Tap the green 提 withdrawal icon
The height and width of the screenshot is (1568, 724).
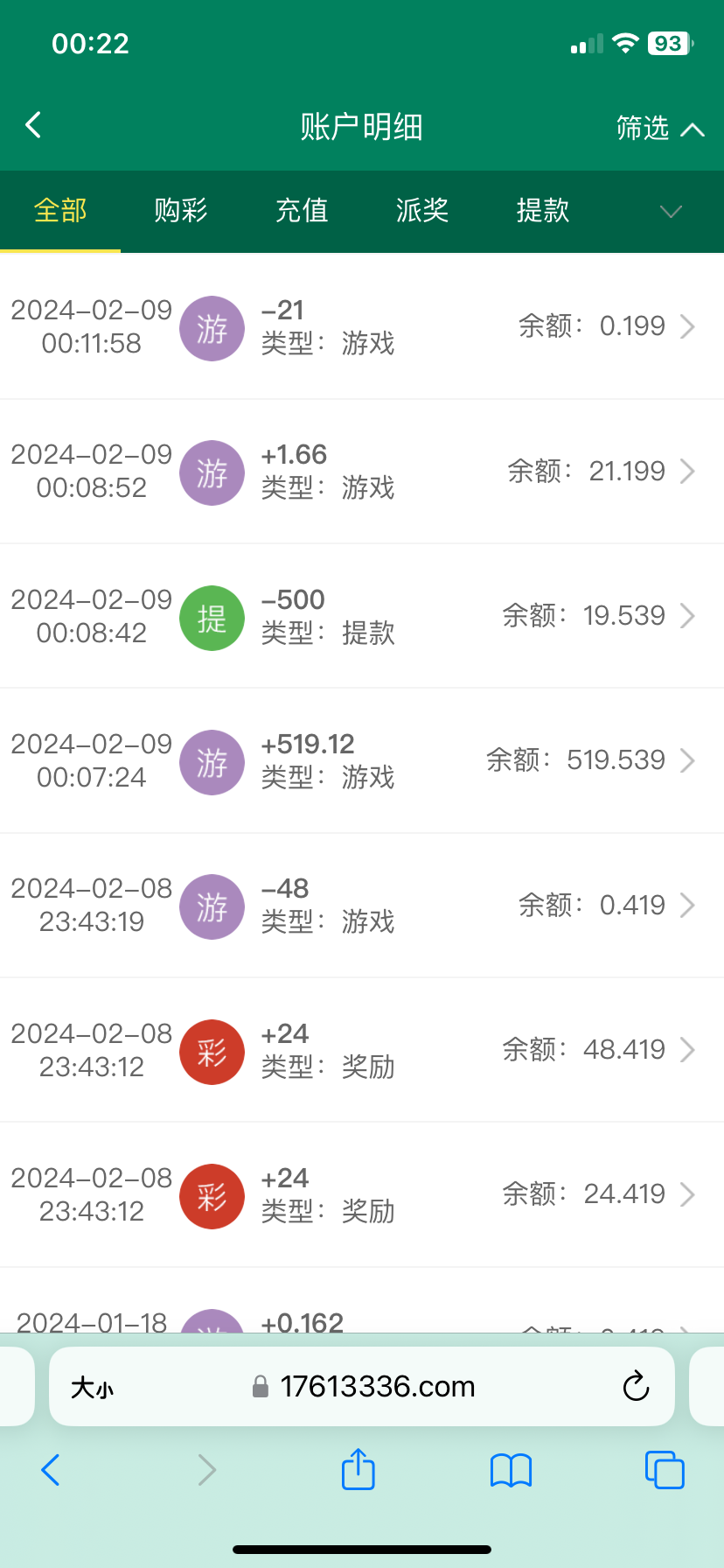212,618
